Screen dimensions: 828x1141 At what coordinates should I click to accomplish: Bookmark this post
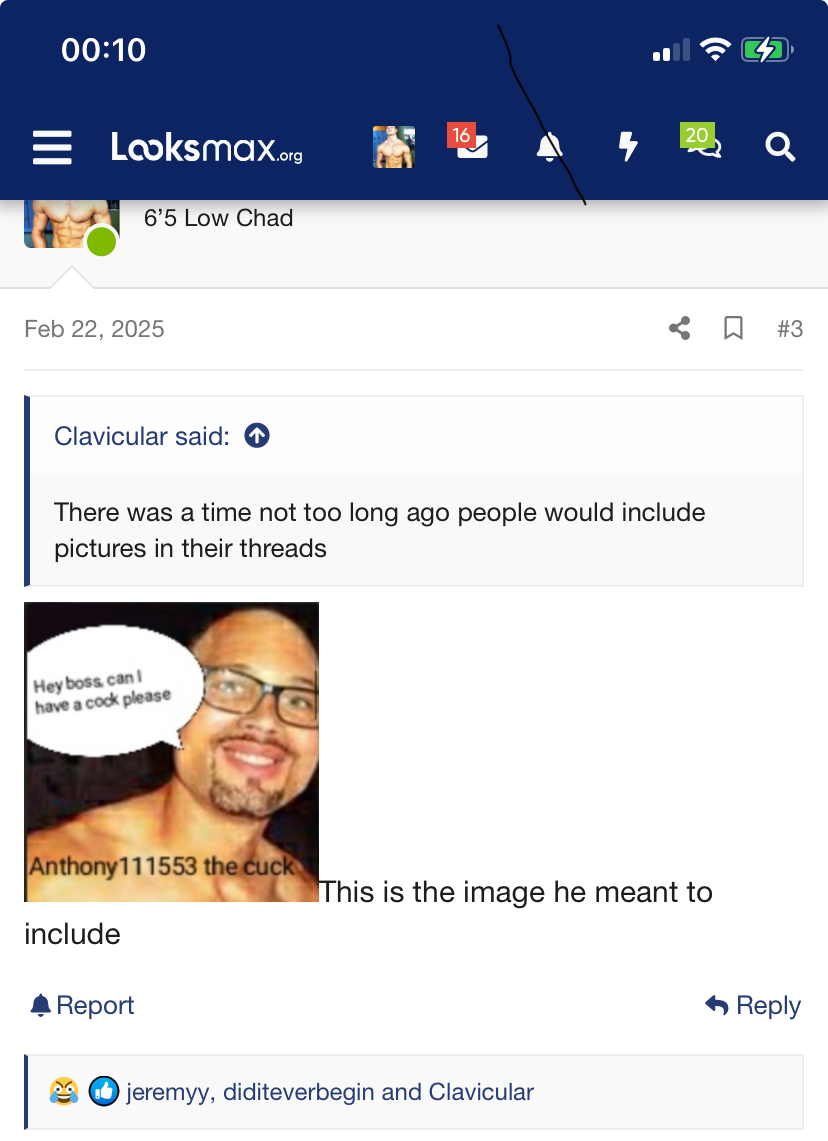click(733, 328)
